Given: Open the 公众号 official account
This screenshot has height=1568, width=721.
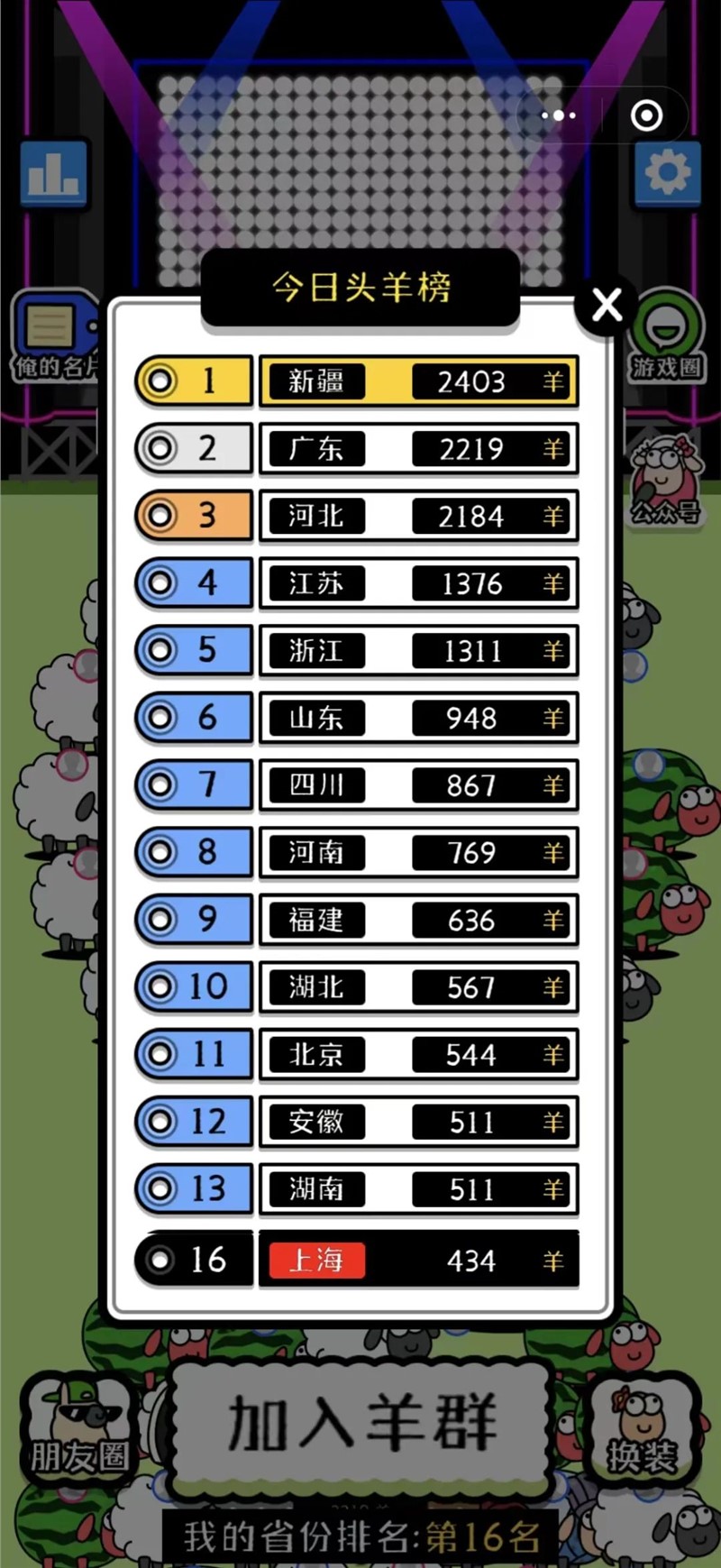Looking at the screenshot, I should pos(665,481).
